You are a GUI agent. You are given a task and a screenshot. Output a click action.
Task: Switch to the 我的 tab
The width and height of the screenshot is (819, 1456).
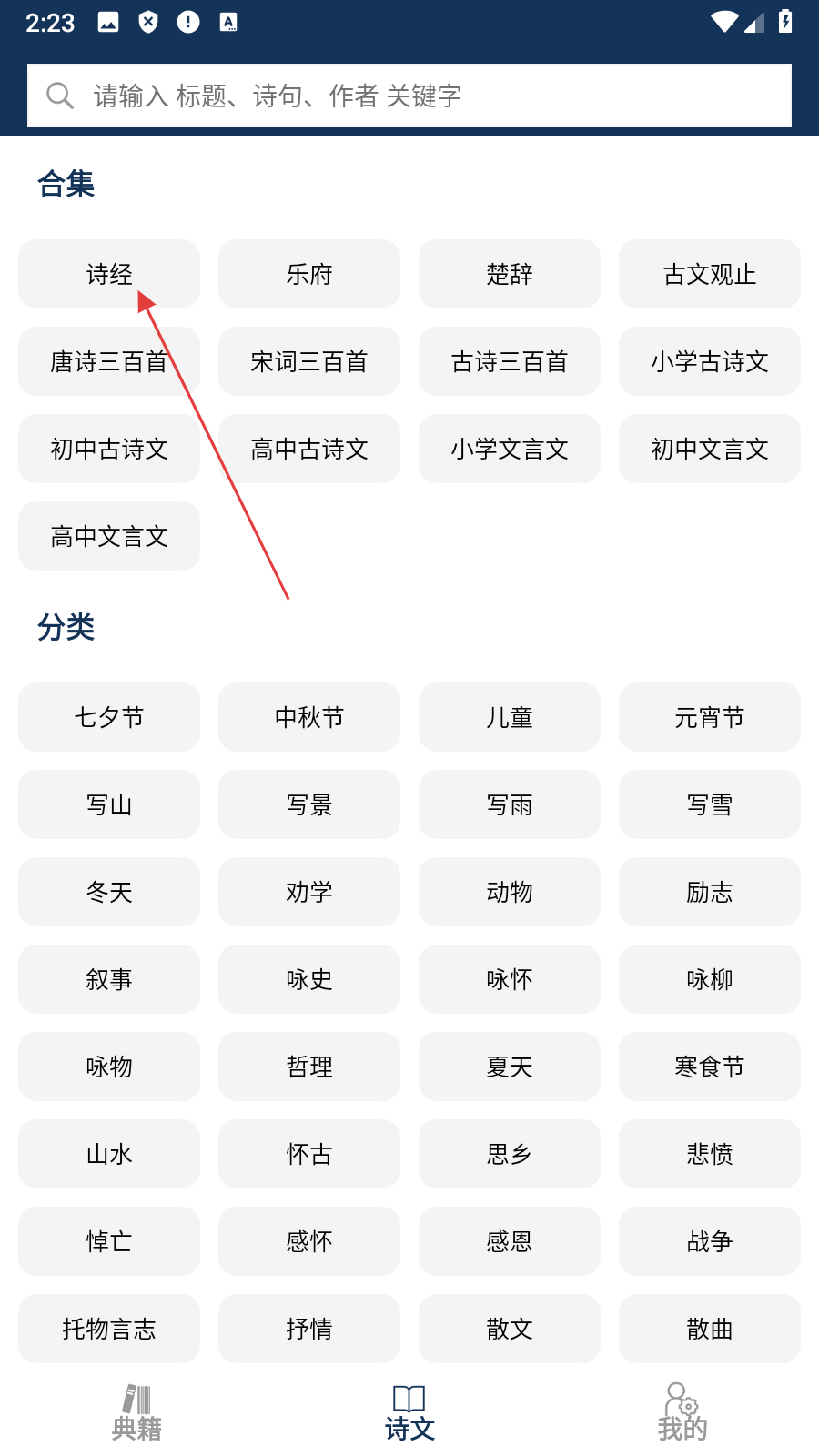[x=682, y=1412]
